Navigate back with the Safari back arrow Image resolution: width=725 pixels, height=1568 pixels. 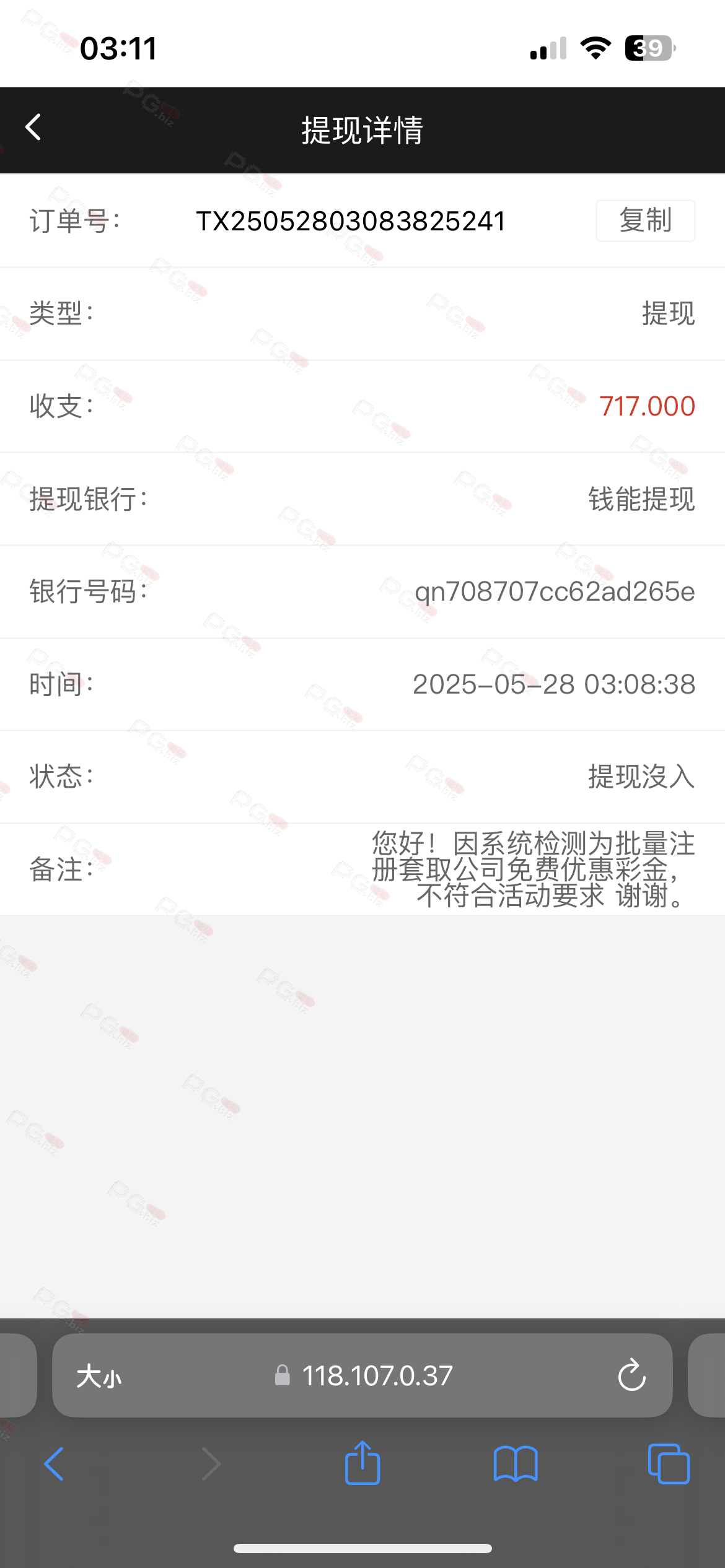point(54,1464)
